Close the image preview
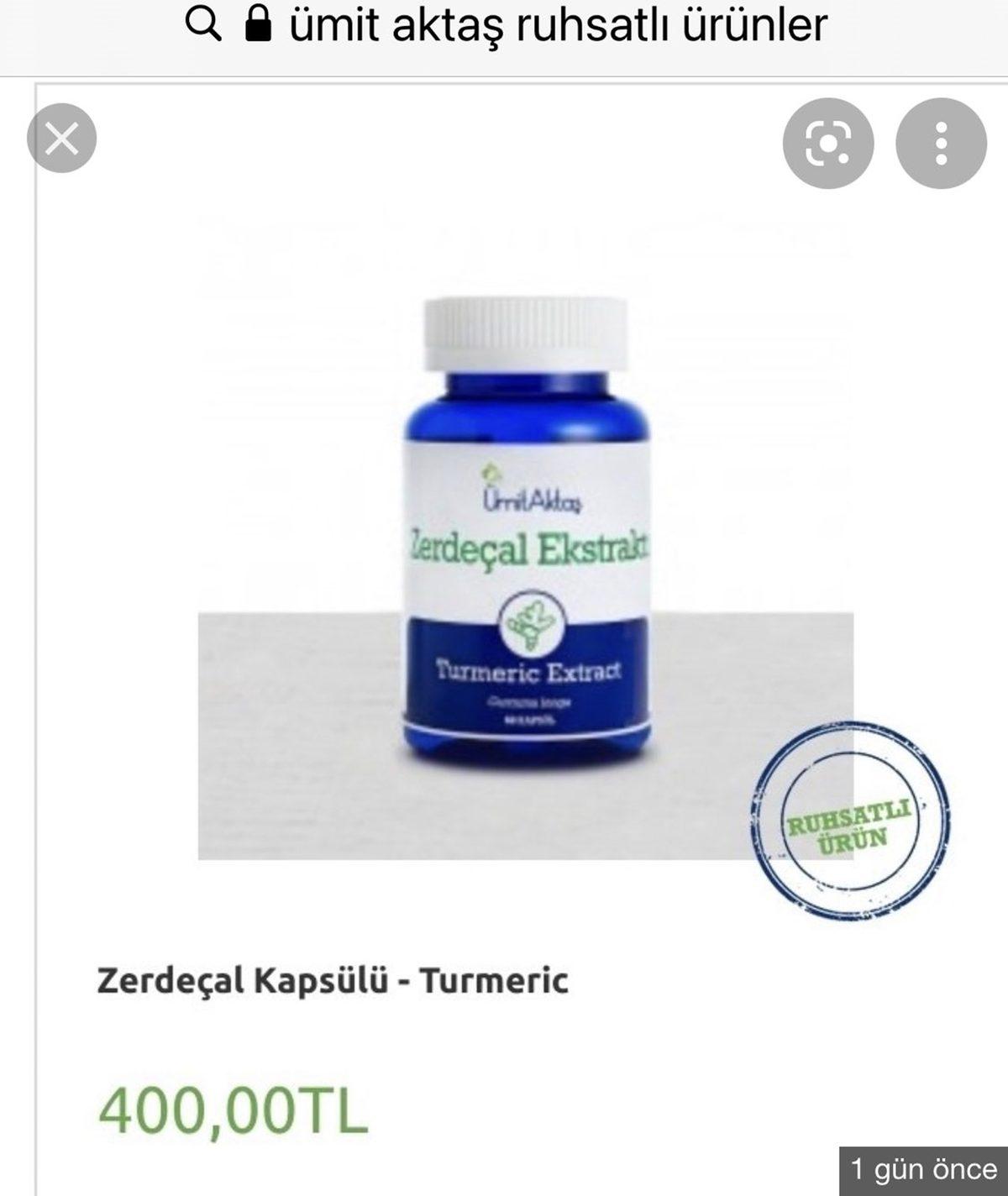Screen dimensions: 1008x1196 tap(61, 139)
